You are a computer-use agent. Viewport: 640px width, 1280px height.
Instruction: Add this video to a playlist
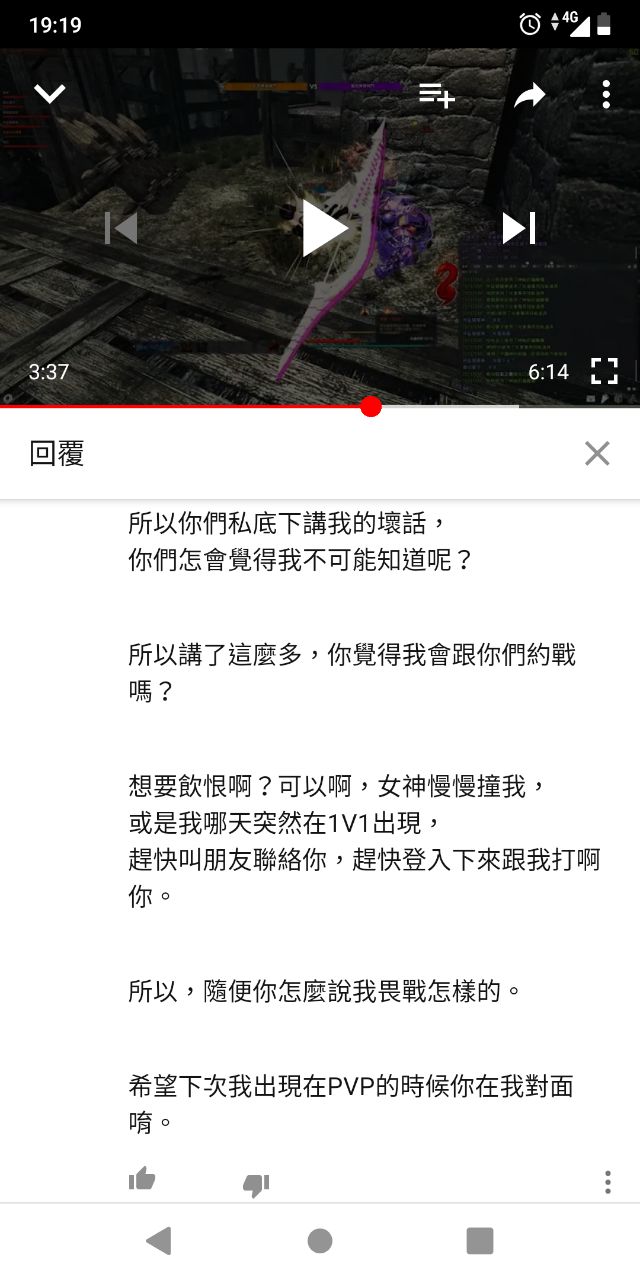[437, 94]
